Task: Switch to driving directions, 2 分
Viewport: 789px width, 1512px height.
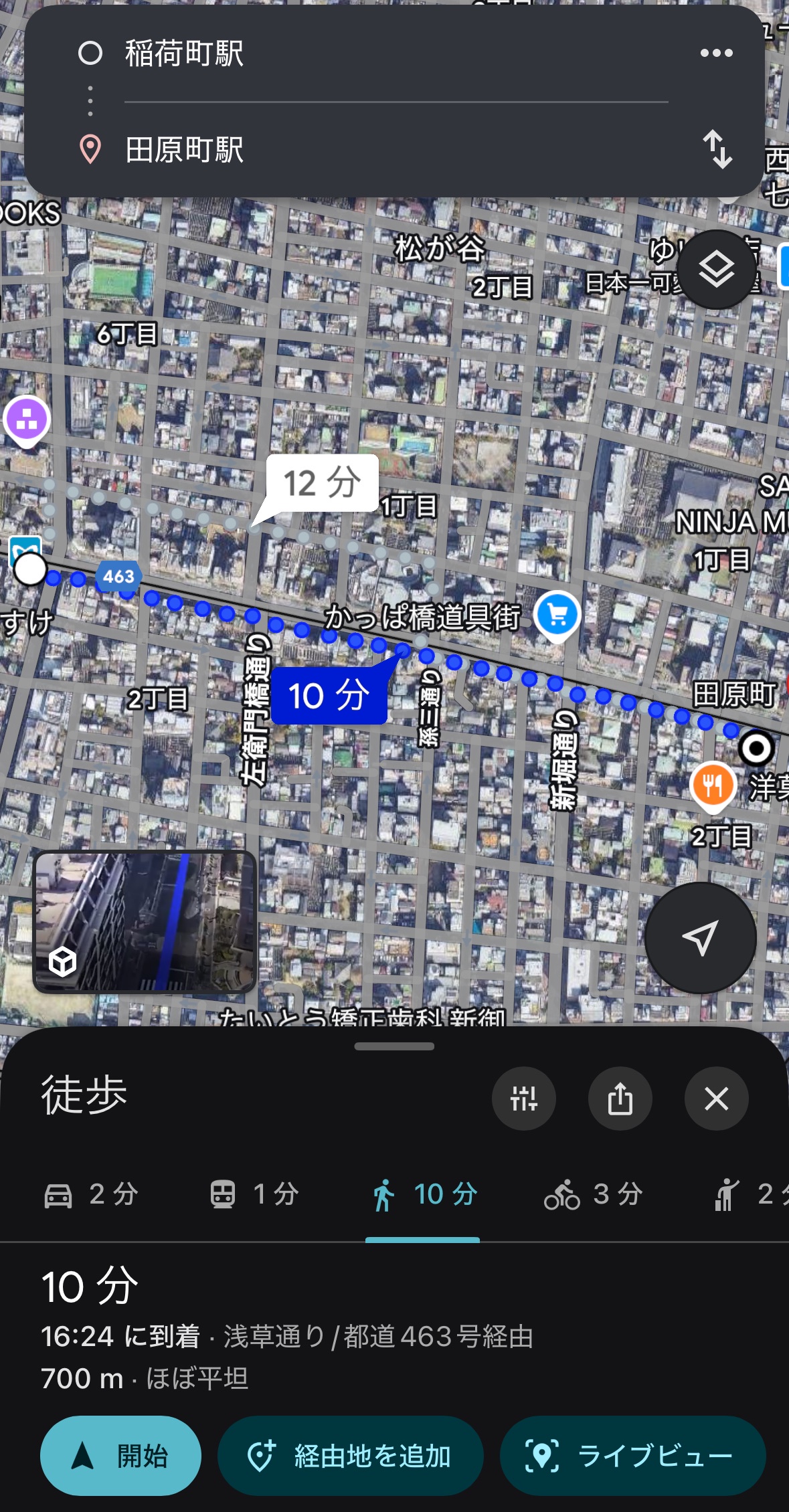Action: (92, 1194)
